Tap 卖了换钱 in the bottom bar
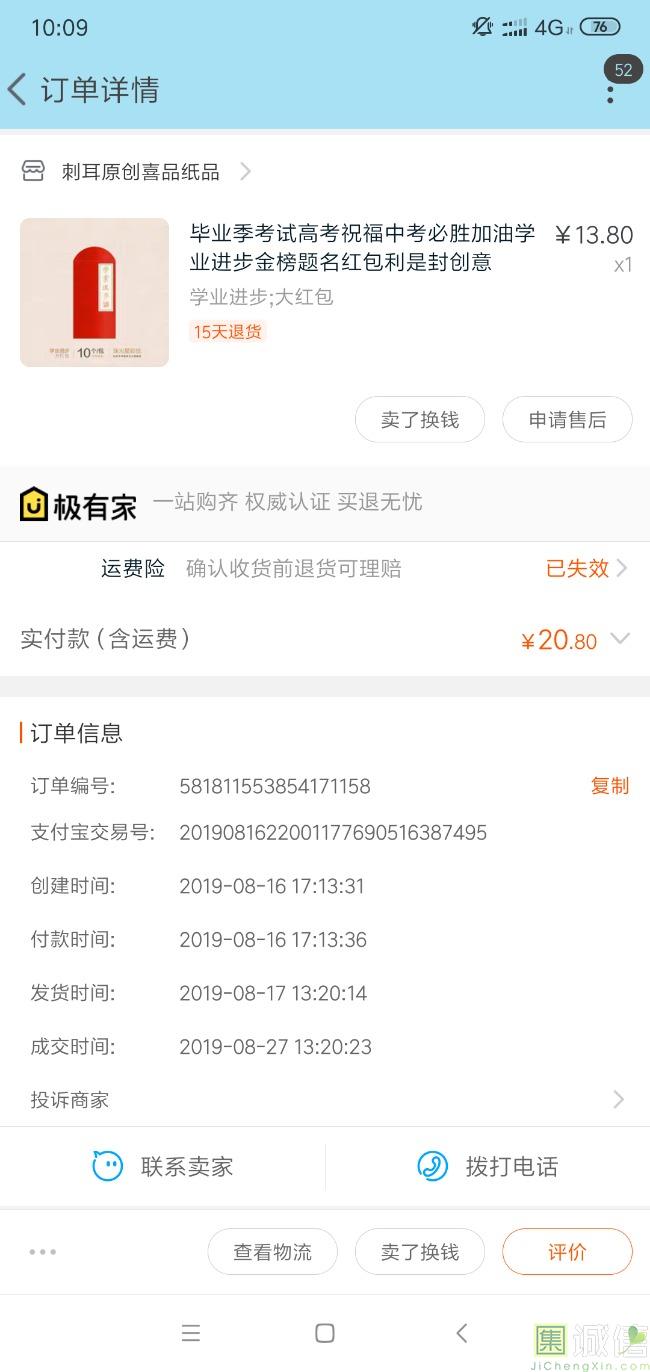 click(x=420, y=1252)
